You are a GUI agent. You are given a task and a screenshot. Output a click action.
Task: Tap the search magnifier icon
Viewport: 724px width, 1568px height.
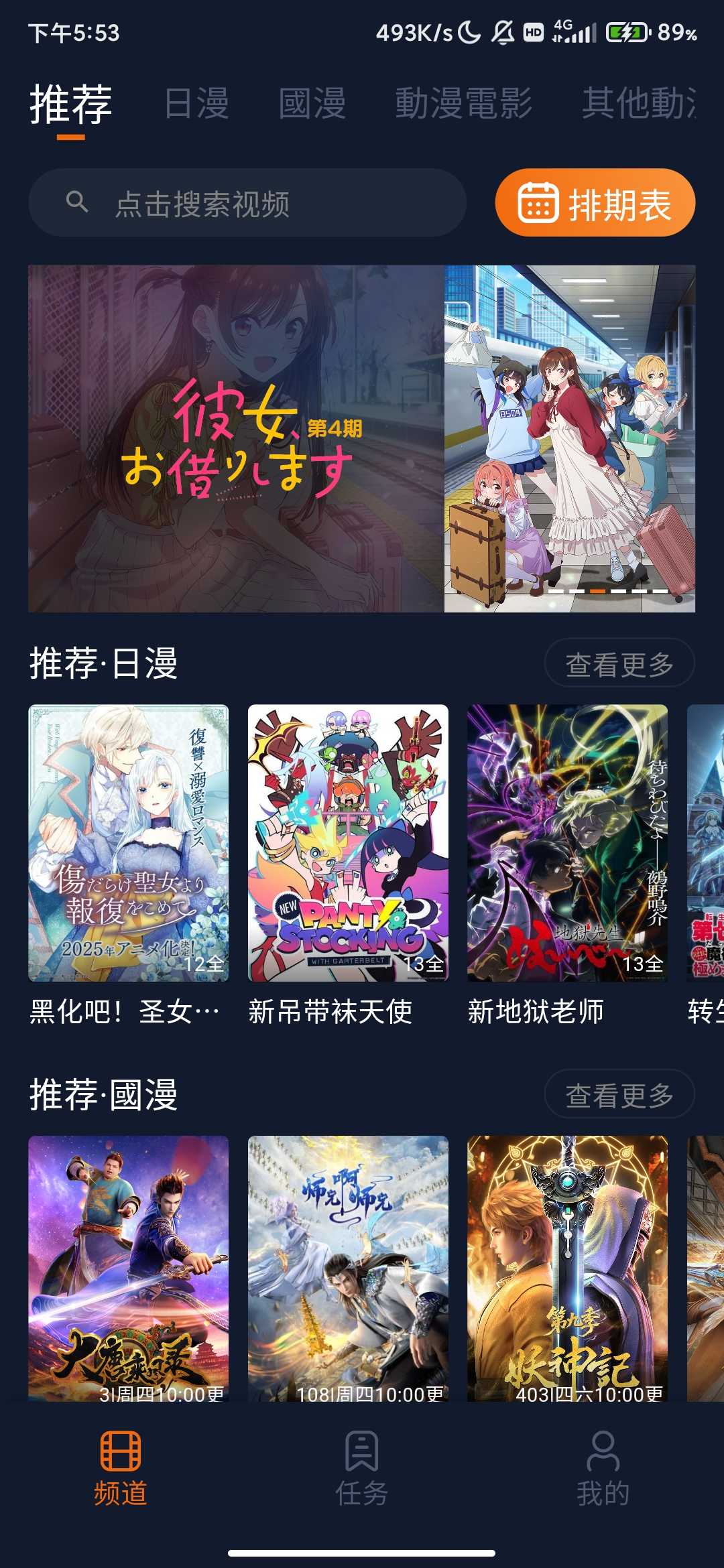tap(78, 204)
